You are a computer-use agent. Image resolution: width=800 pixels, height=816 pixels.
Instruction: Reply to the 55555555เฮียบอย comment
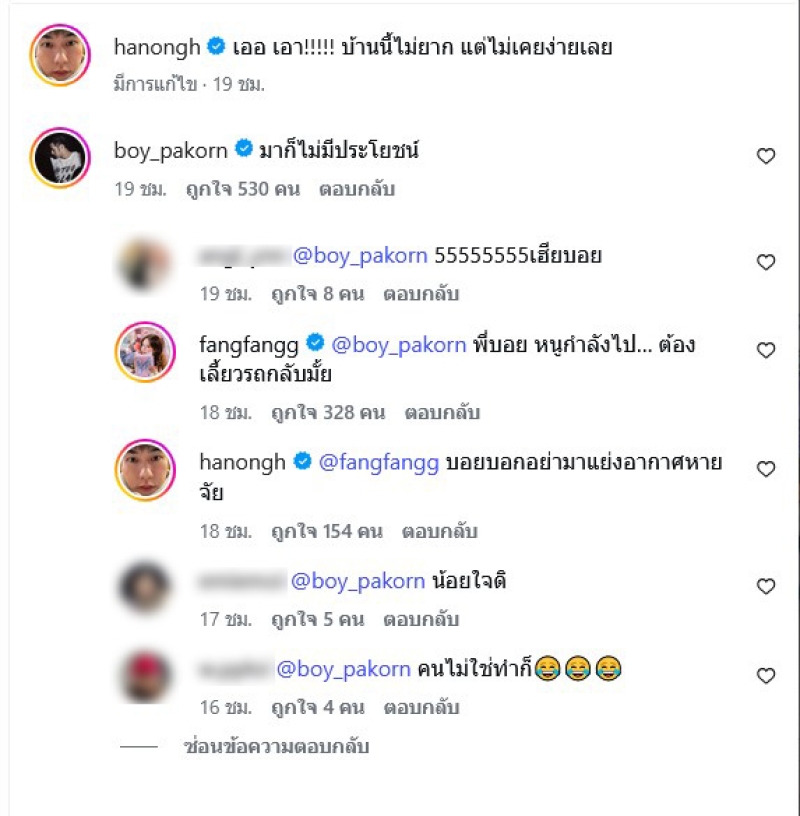tap(421, 294)
